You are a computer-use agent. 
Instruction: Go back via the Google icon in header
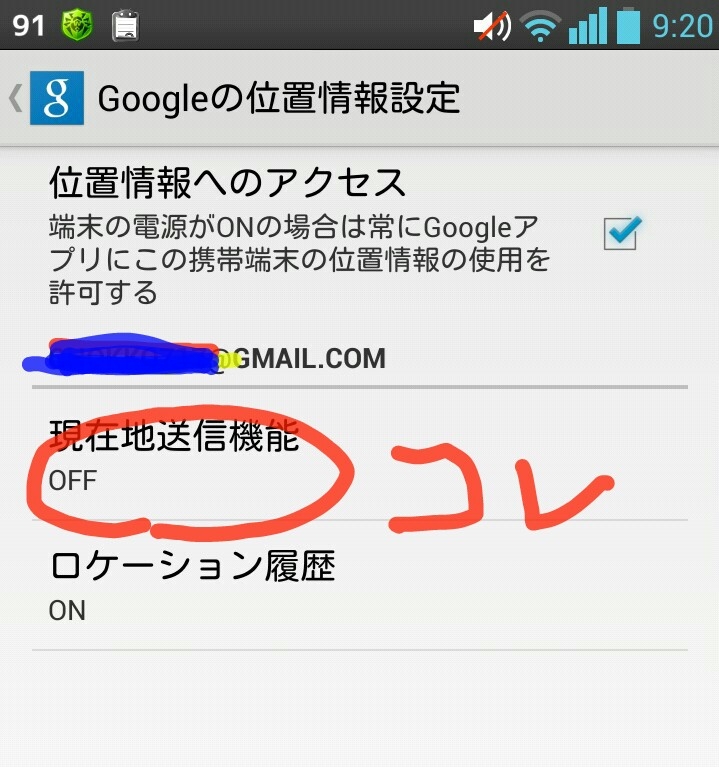click(x=56, y=98)
